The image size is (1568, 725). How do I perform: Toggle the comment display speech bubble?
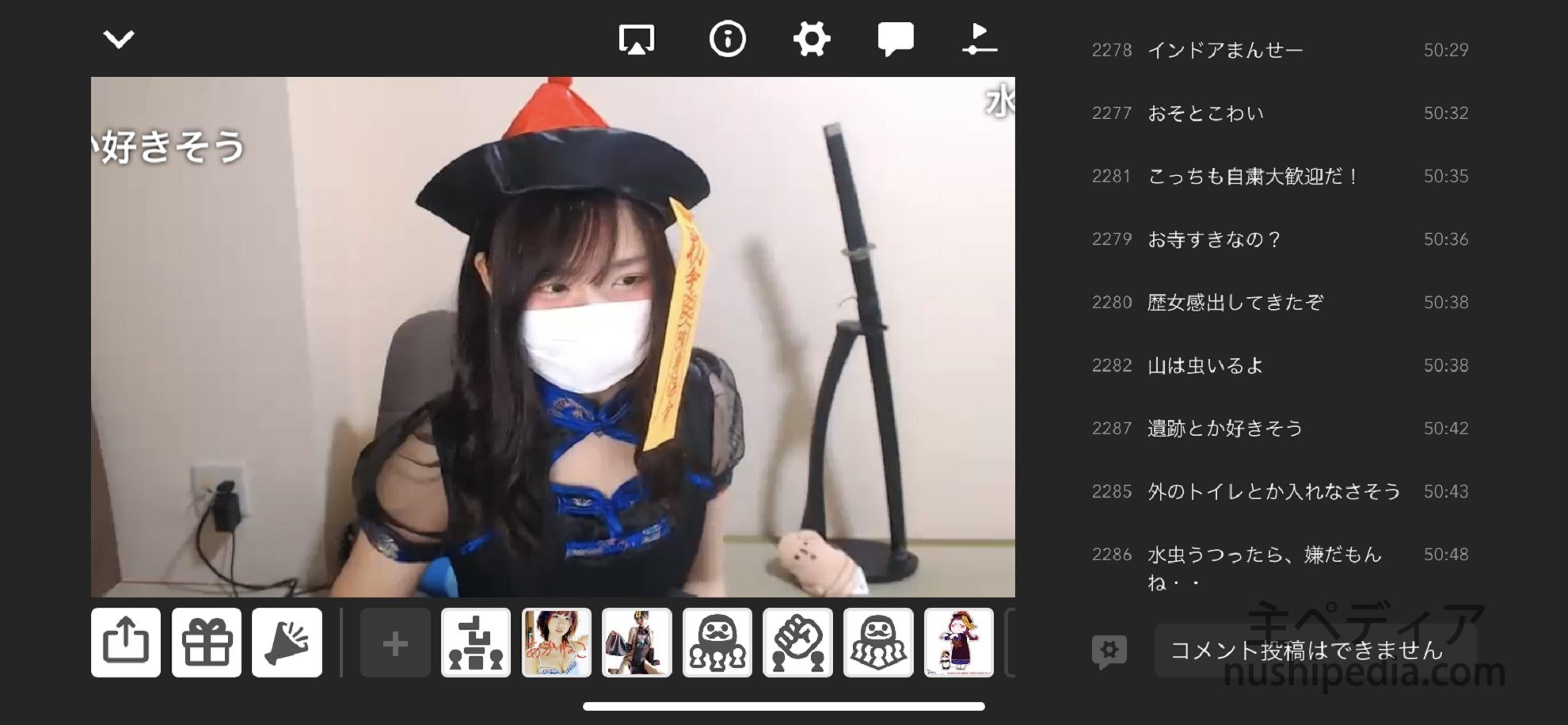pos(896,39)
